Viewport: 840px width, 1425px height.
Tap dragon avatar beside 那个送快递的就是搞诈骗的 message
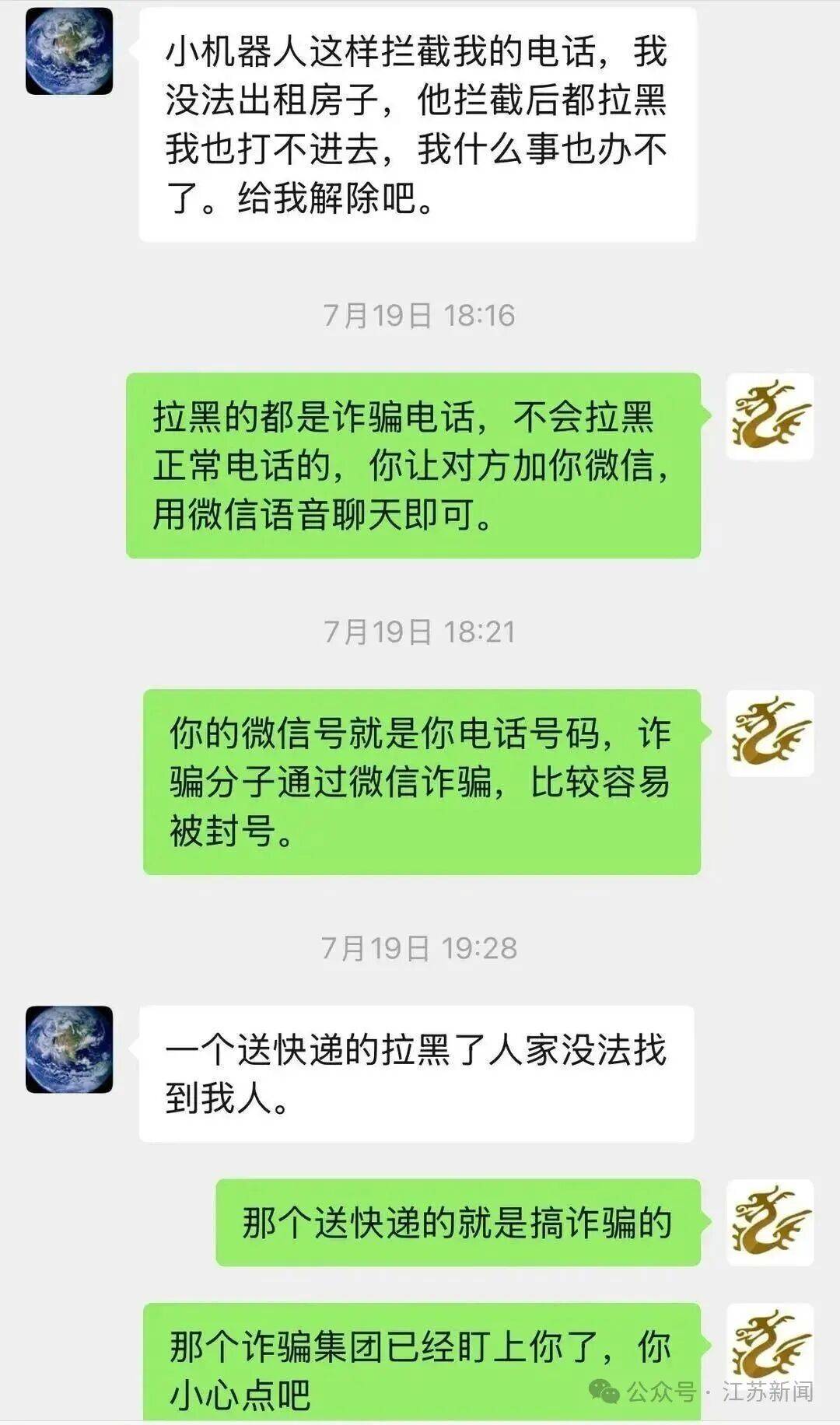coord(770,1222)
